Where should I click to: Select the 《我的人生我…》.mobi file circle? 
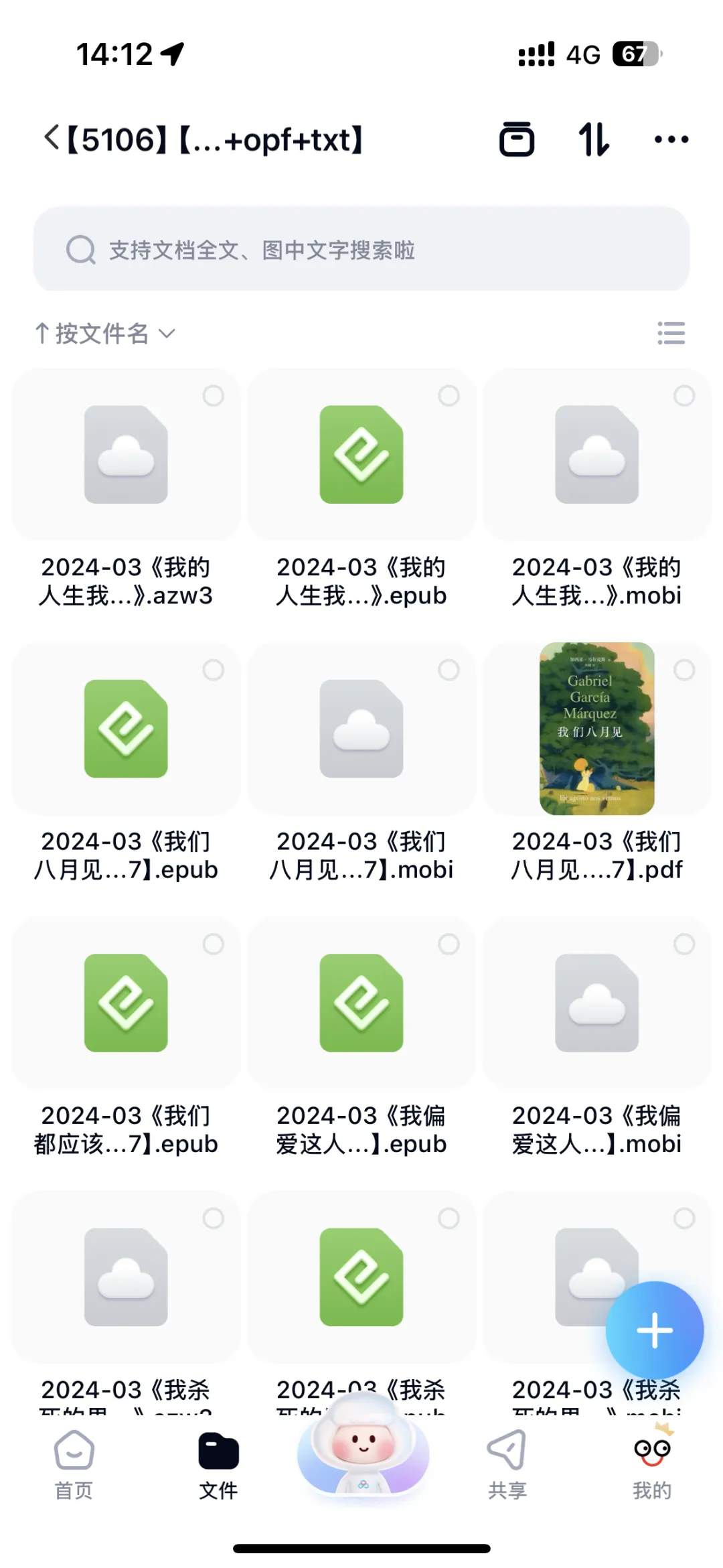point(684,396)
